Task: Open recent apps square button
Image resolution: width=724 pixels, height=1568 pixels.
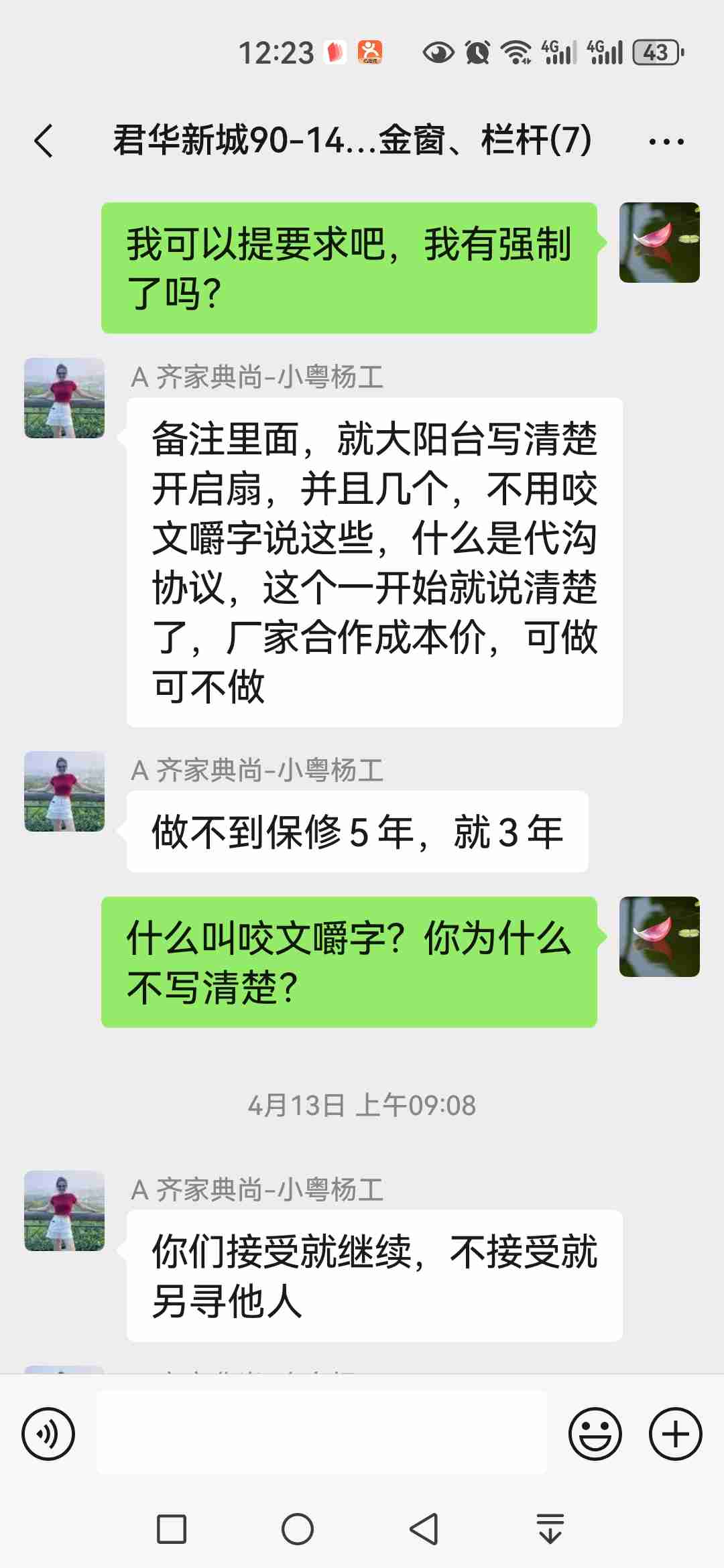Action: click(172, 1529)
